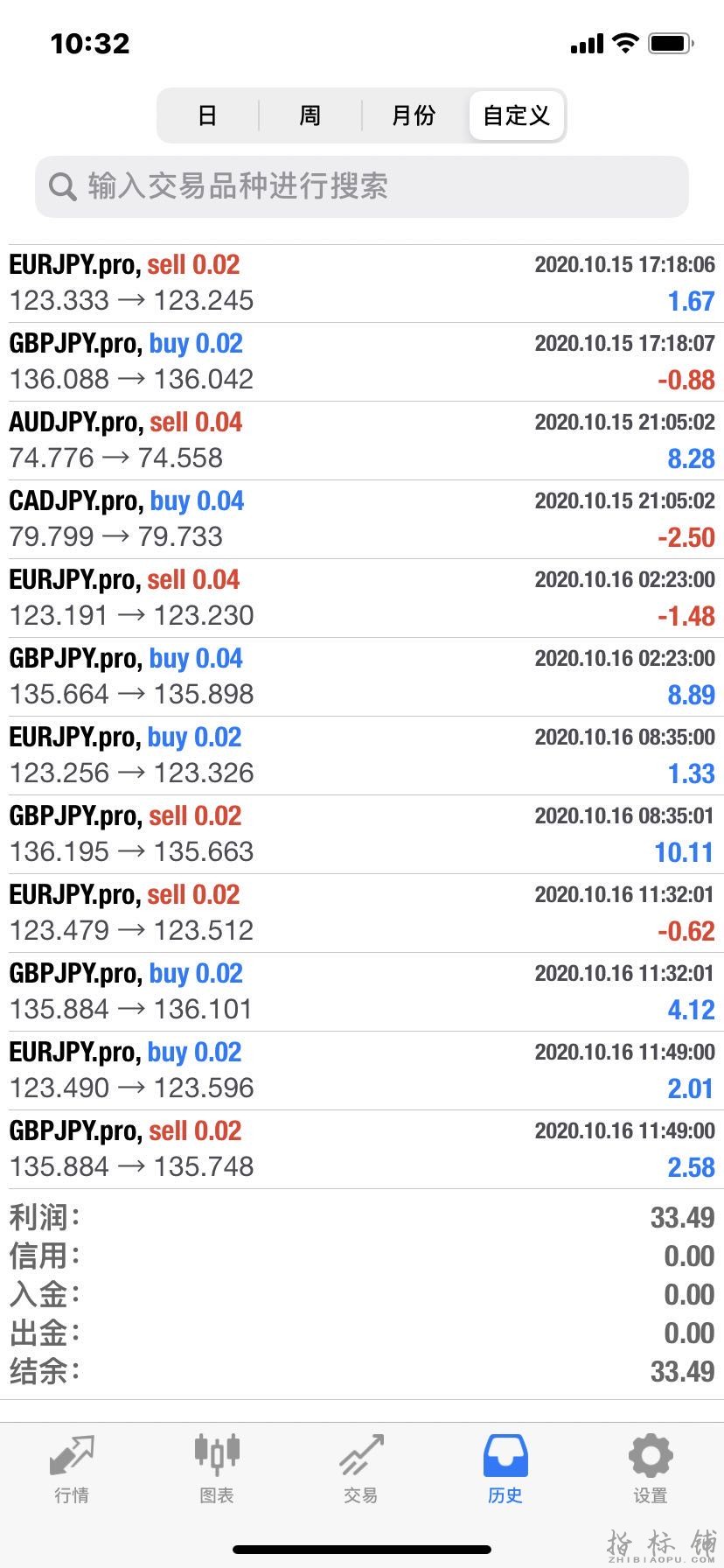Image resolution: width=724 pixels, height=1568 pixels.
Task: Switch to the 交易 trade tab
Action: pos(360,1470)
